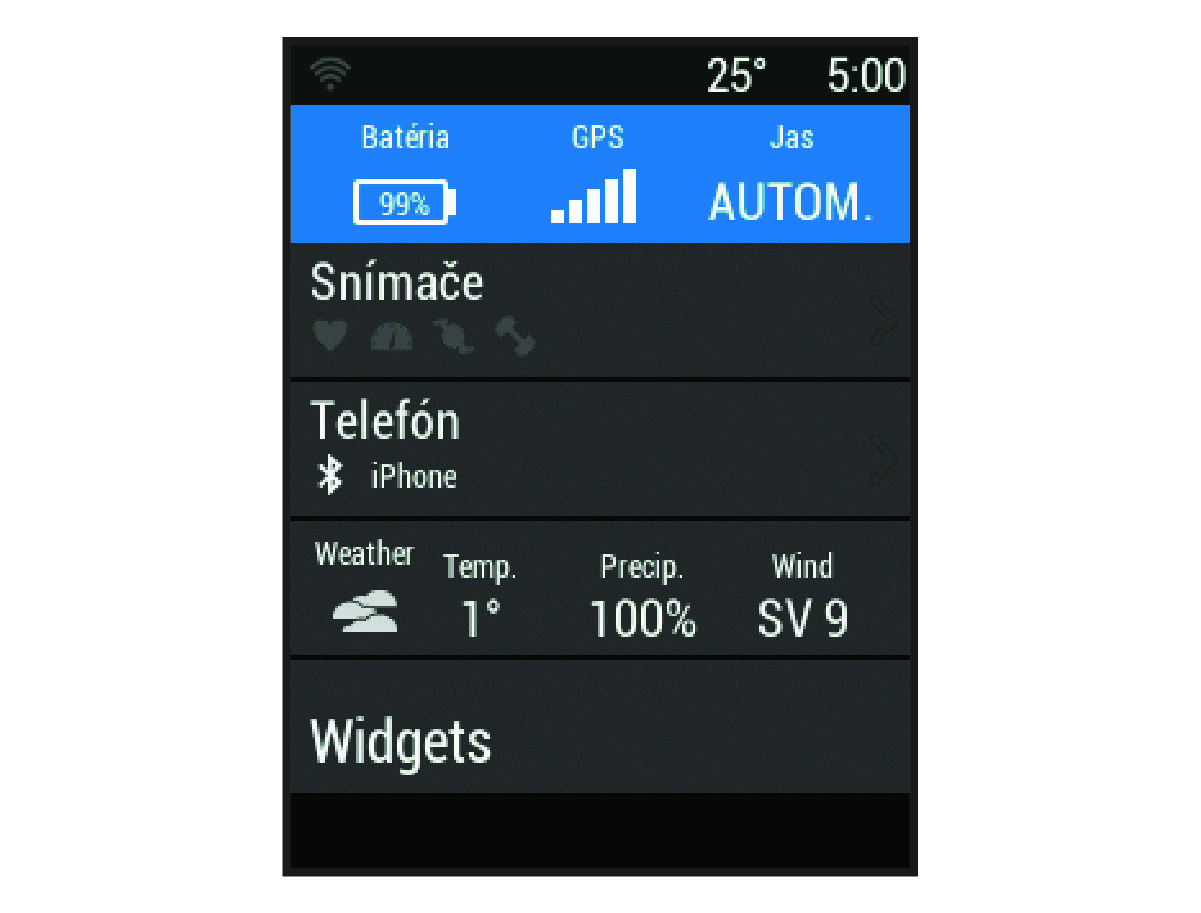The image size is (1201, 913).
Task: Open the Jas brightness setting
Action: pyautogui.click(x=790, y=175)
